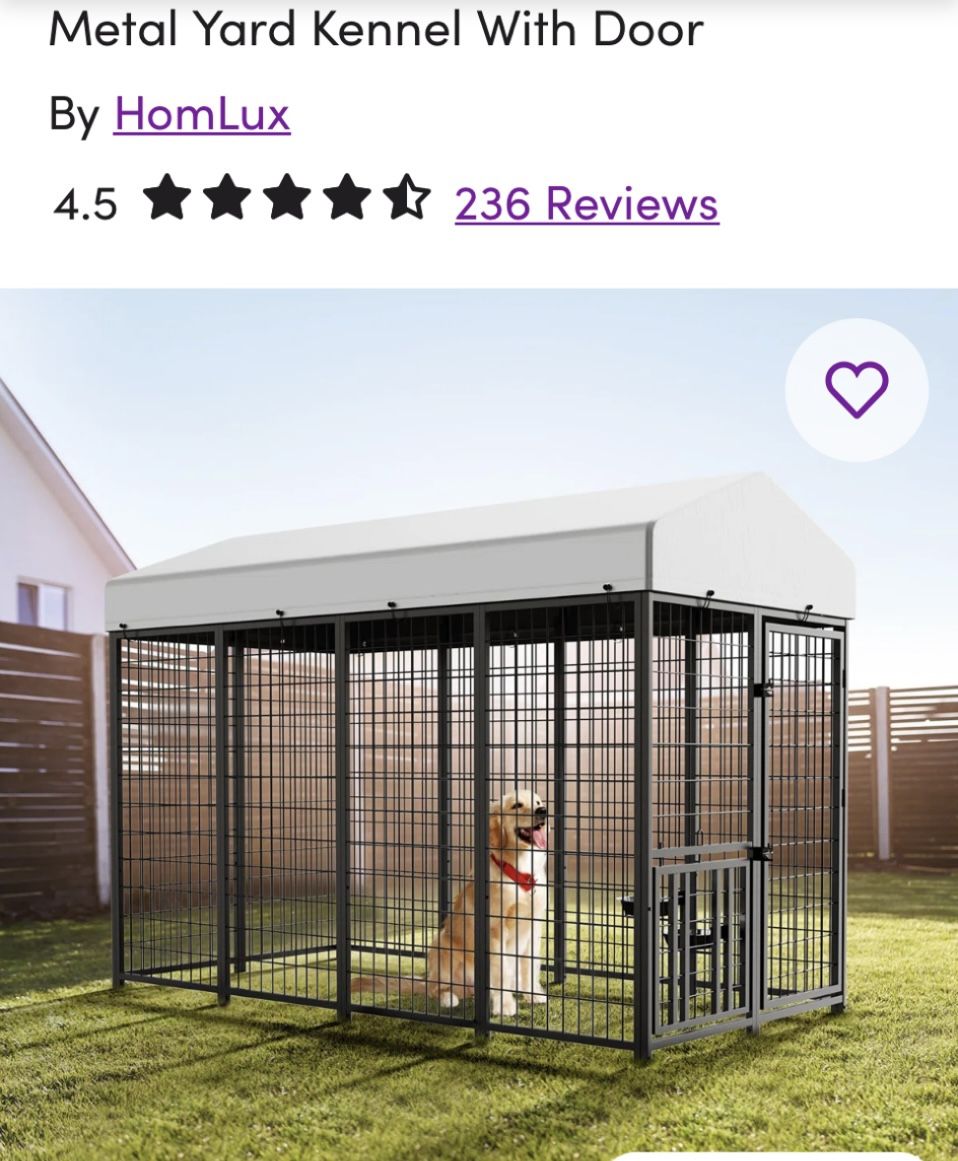The image size is (958, 1161).
Task: Open the 236 Reviews link
Action: pos(586,203)
